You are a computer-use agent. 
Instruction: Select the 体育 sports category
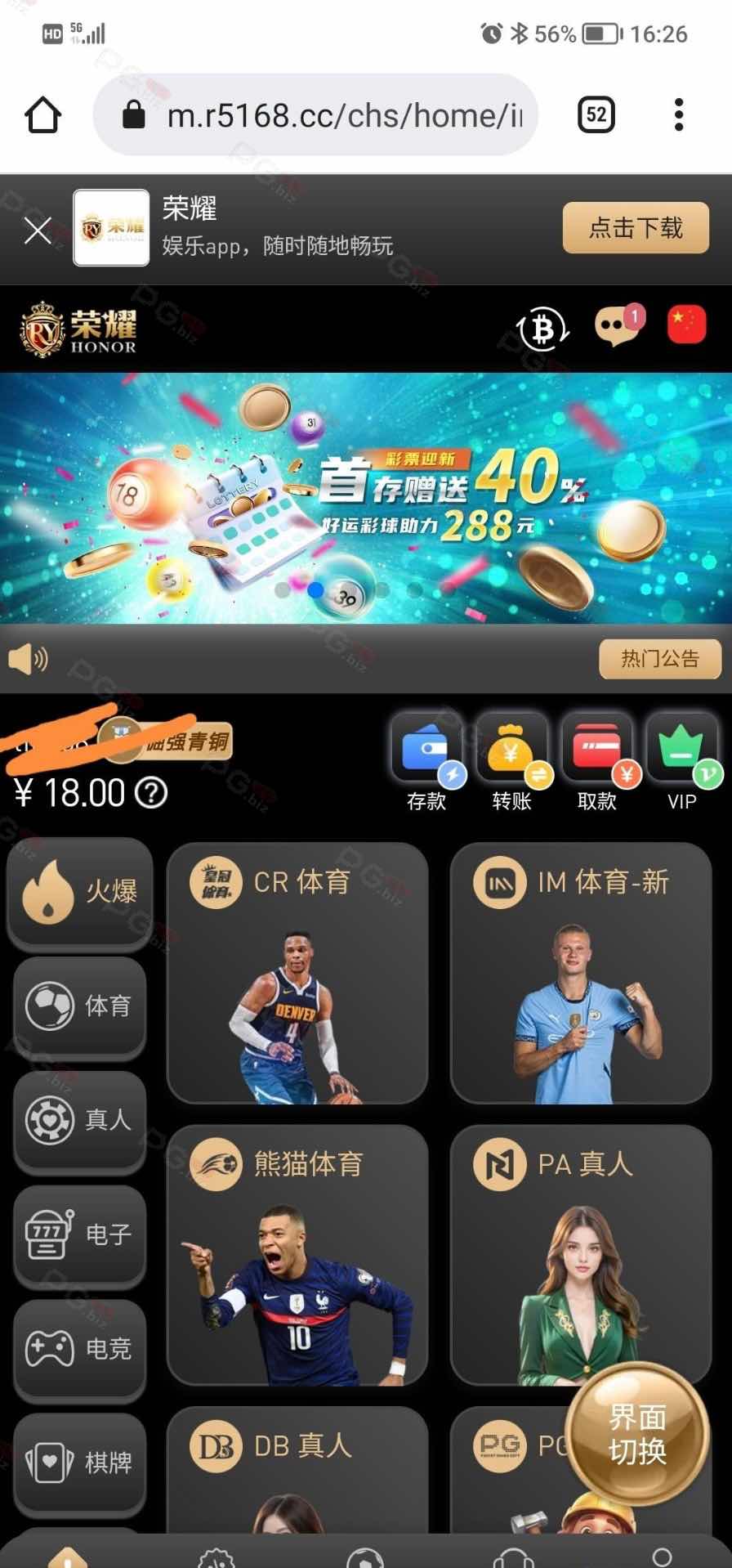(x=80, y=1006)
